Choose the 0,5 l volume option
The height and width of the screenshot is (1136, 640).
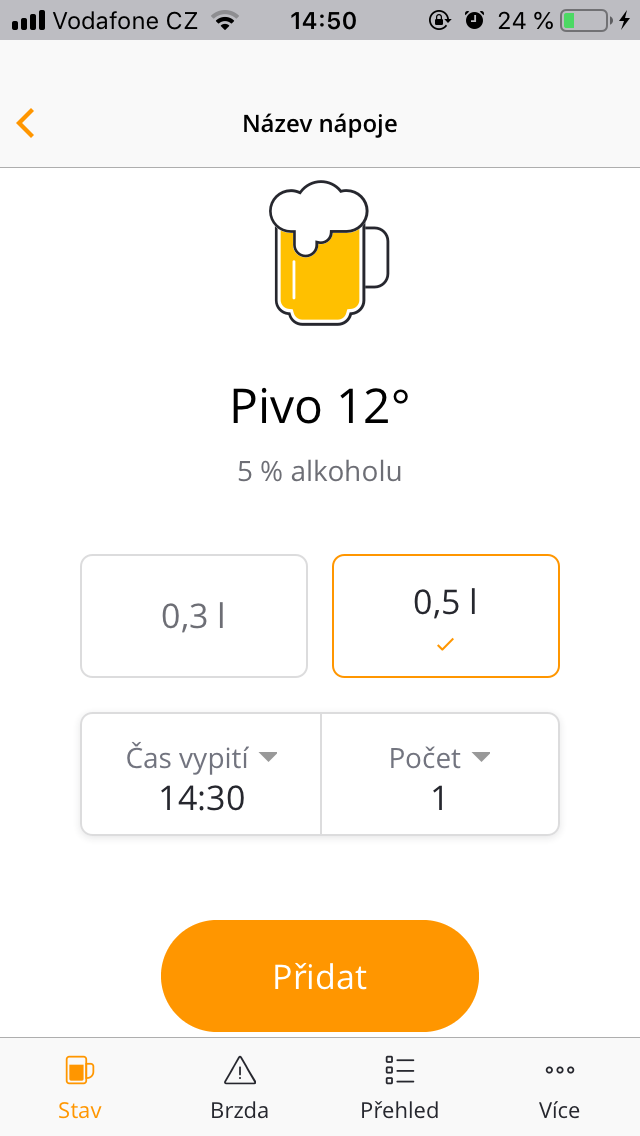pos(445,616)
